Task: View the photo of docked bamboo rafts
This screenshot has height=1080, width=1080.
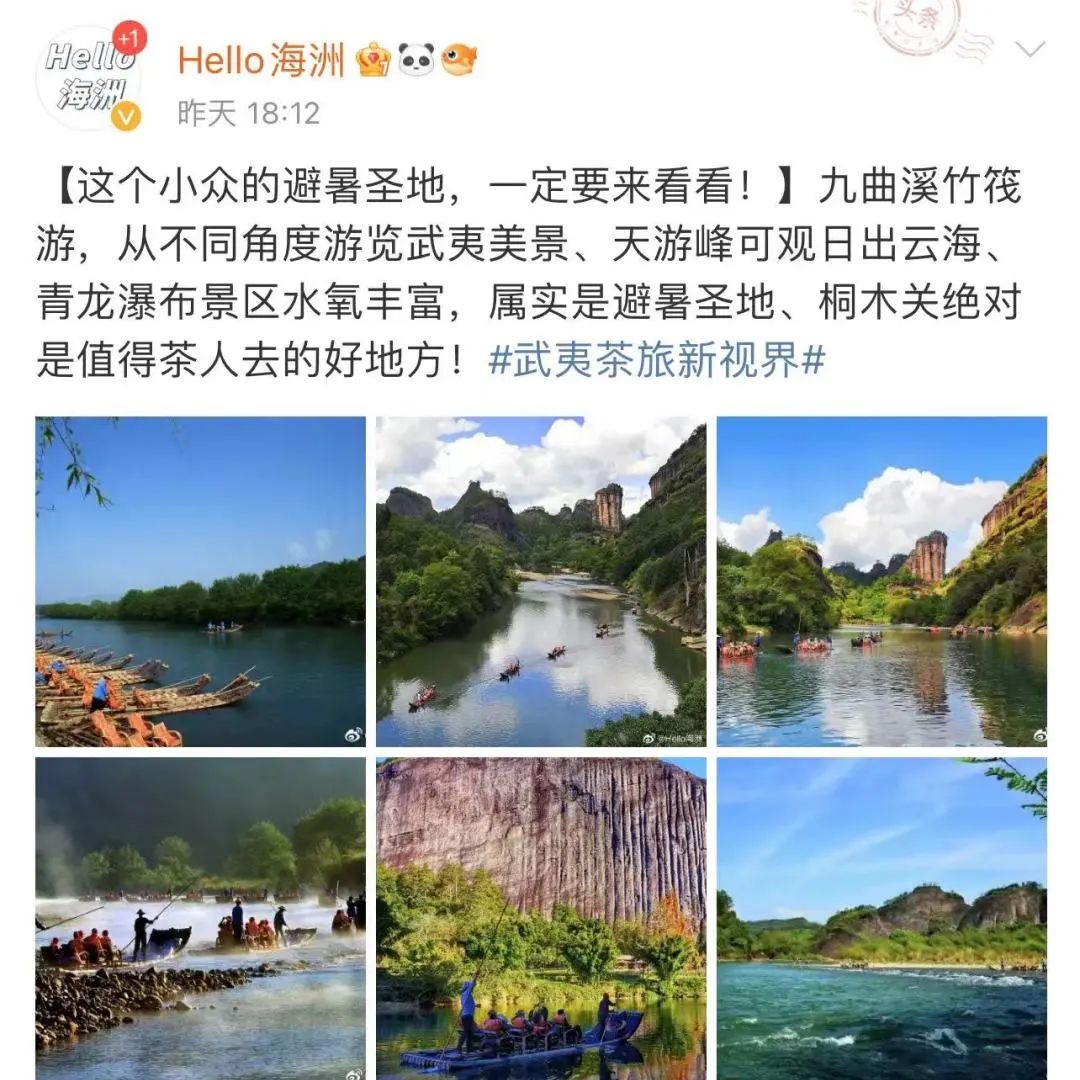Action: click(201, 581)
